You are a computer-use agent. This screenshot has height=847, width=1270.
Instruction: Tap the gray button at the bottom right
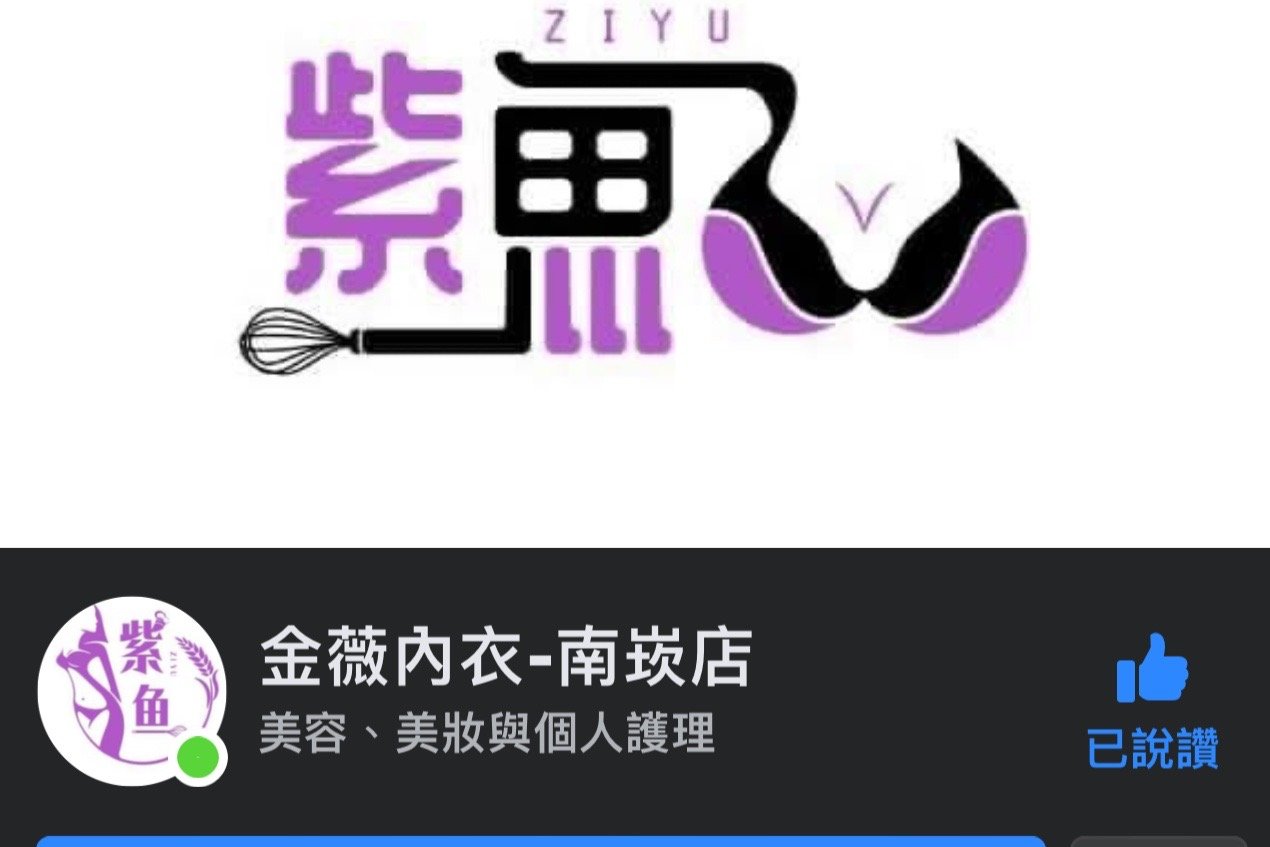1158,841
